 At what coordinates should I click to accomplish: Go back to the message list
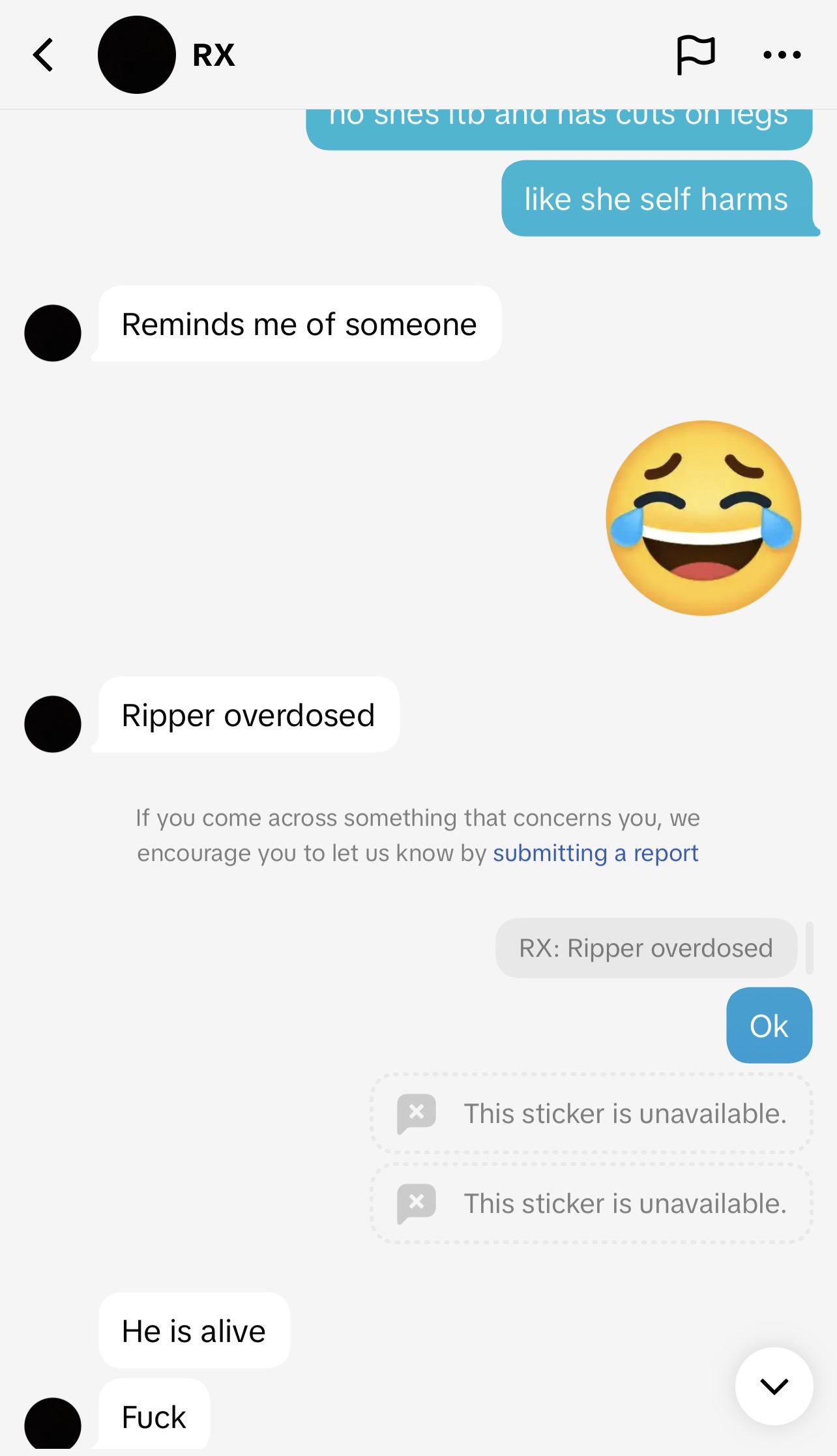44,55
